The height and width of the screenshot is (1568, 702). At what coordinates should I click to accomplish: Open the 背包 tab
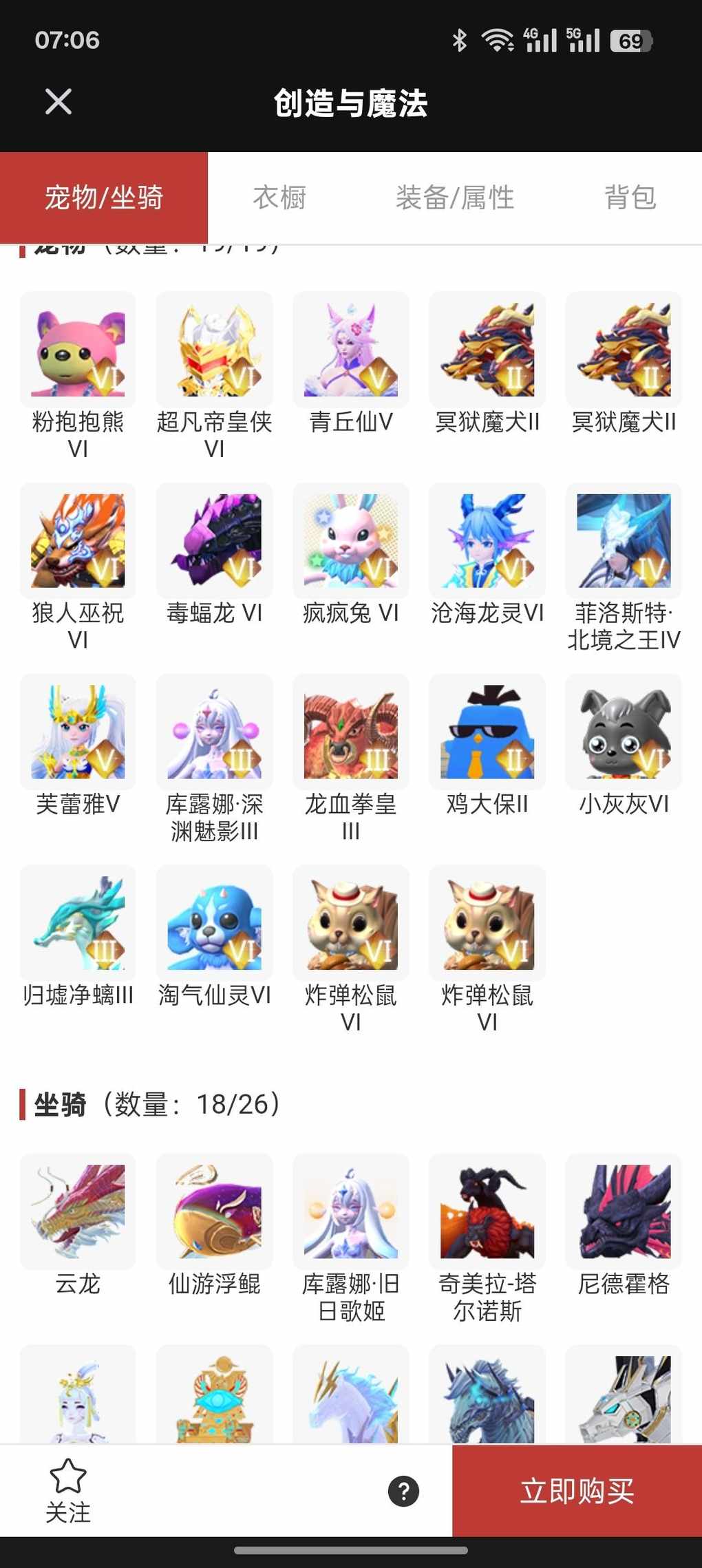[x=630, y=198]
